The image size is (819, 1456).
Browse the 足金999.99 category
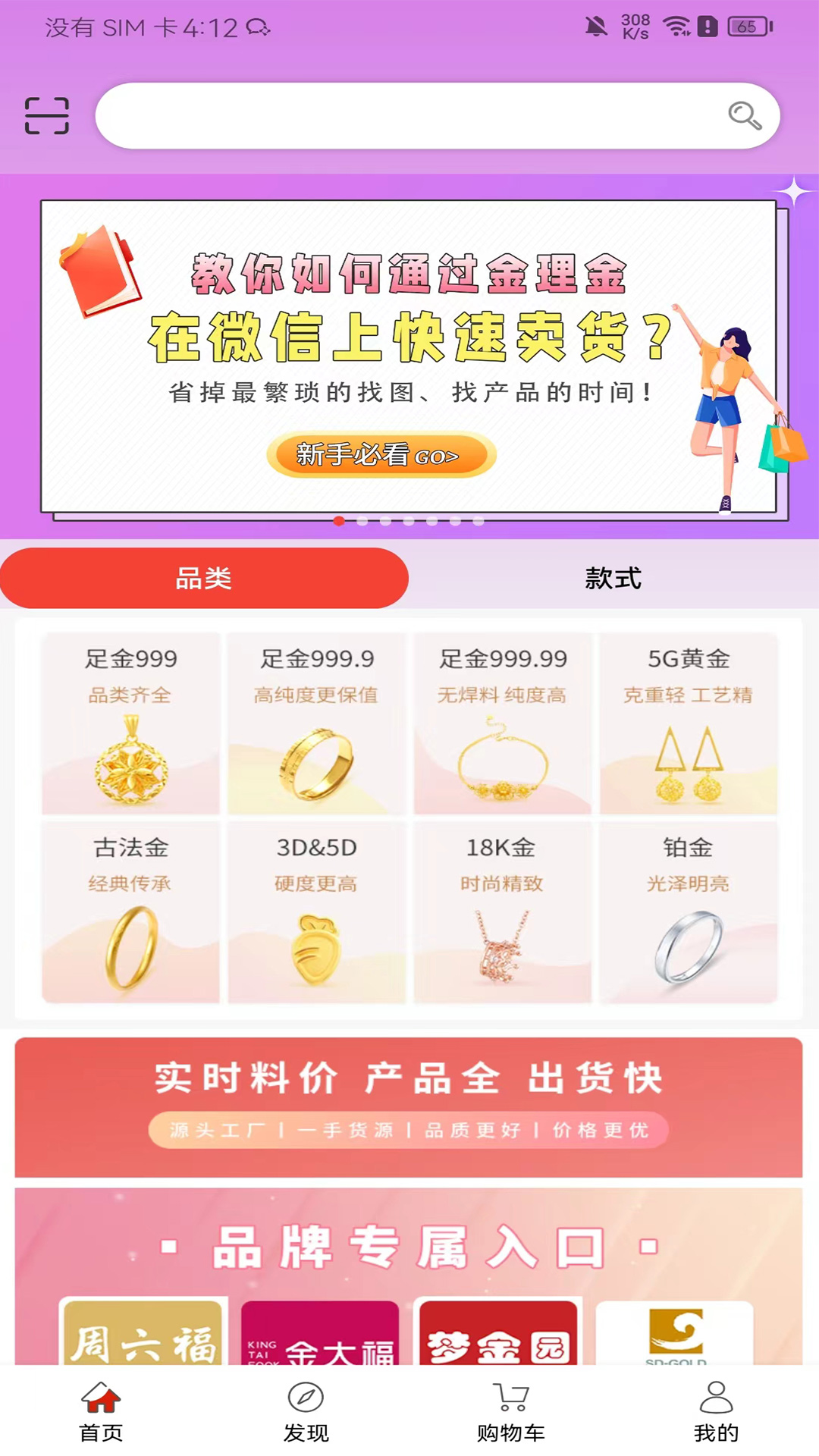503,724
